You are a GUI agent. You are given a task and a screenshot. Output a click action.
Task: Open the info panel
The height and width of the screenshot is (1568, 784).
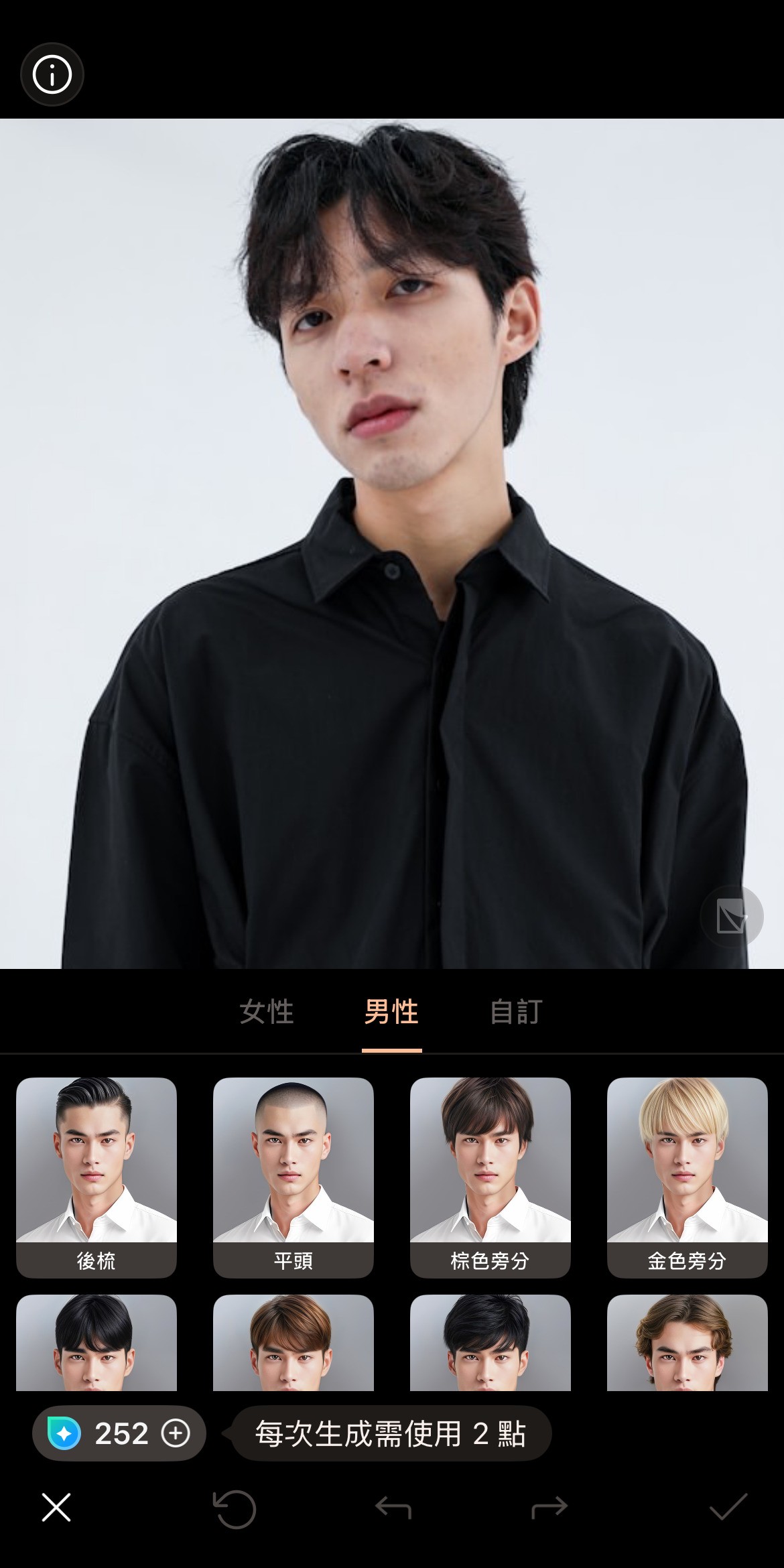coord(52,74)
